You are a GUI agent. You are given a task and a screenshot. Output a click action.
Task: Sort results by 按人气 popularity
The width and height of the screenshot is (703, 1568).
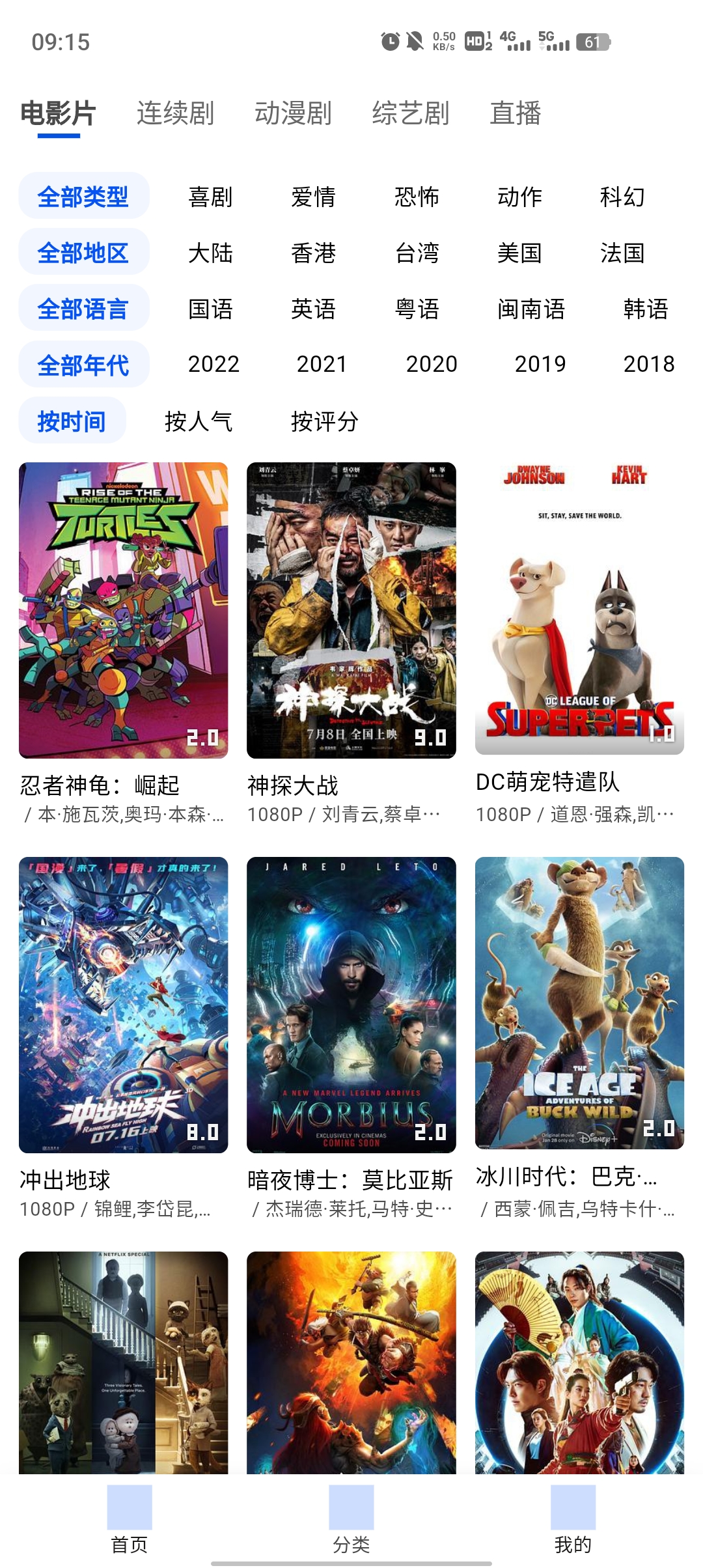[x=199, y=421]
